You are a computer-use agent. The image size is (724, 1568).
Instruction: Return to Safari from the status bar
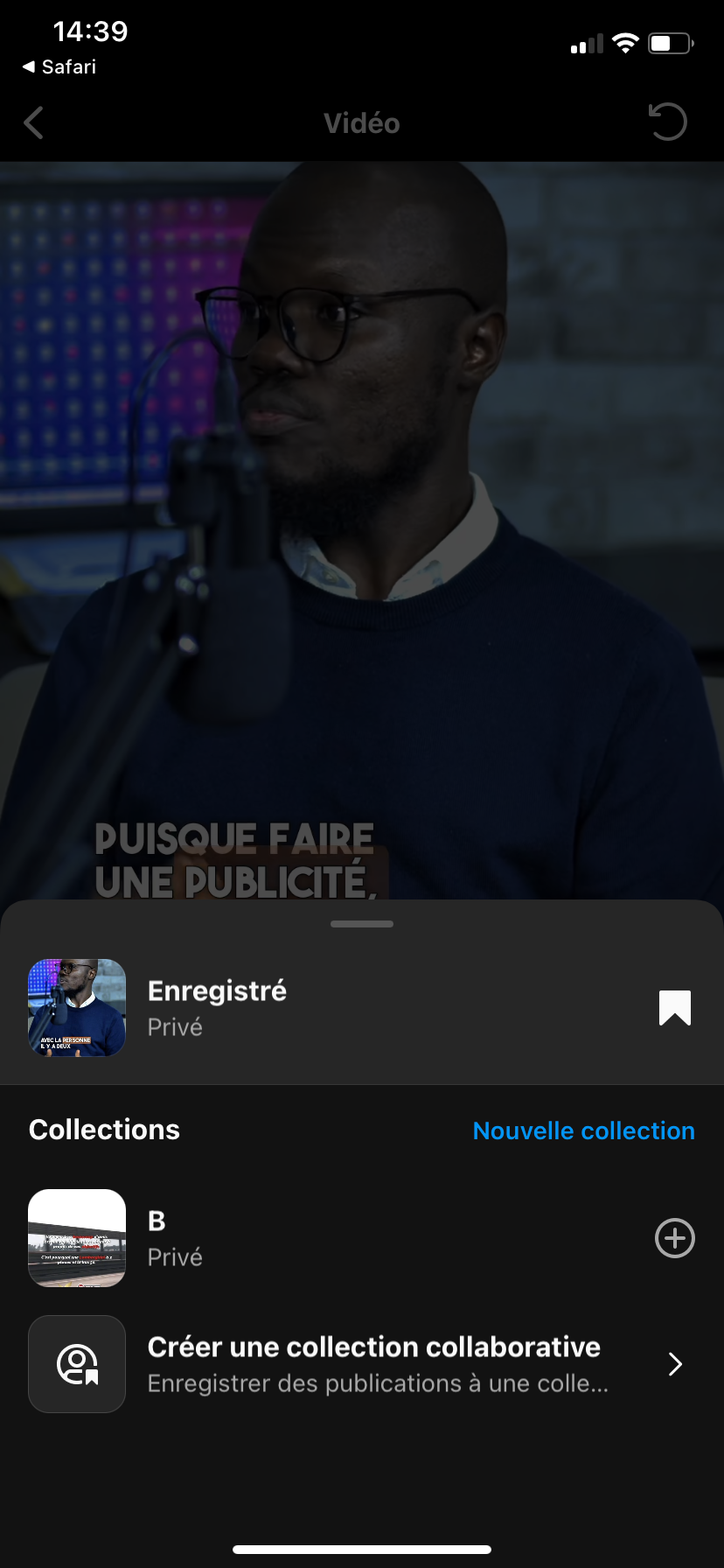(x=59, y=67)
